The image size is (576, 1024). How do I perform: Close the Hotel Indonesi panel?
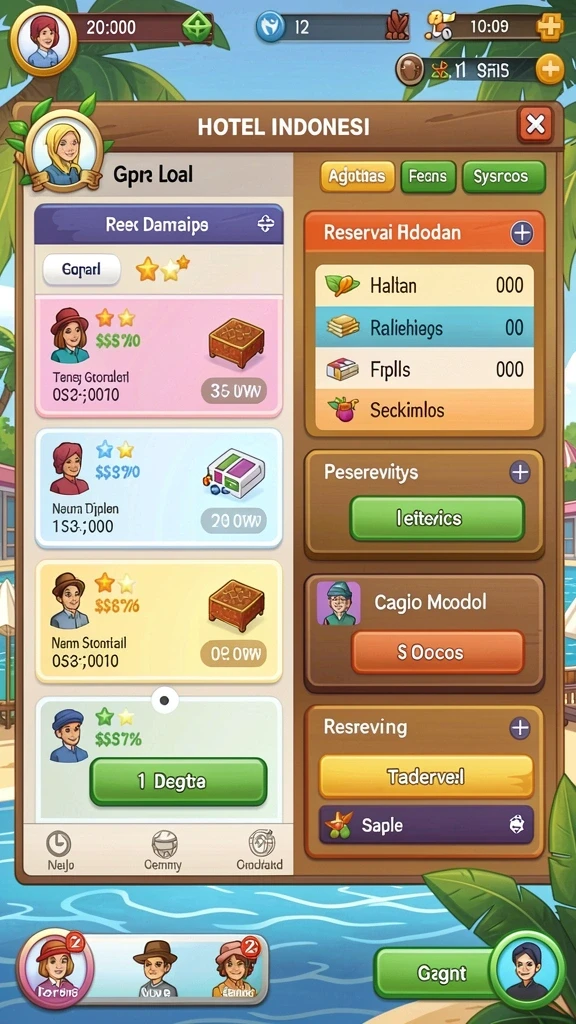[x=535, y=124]
